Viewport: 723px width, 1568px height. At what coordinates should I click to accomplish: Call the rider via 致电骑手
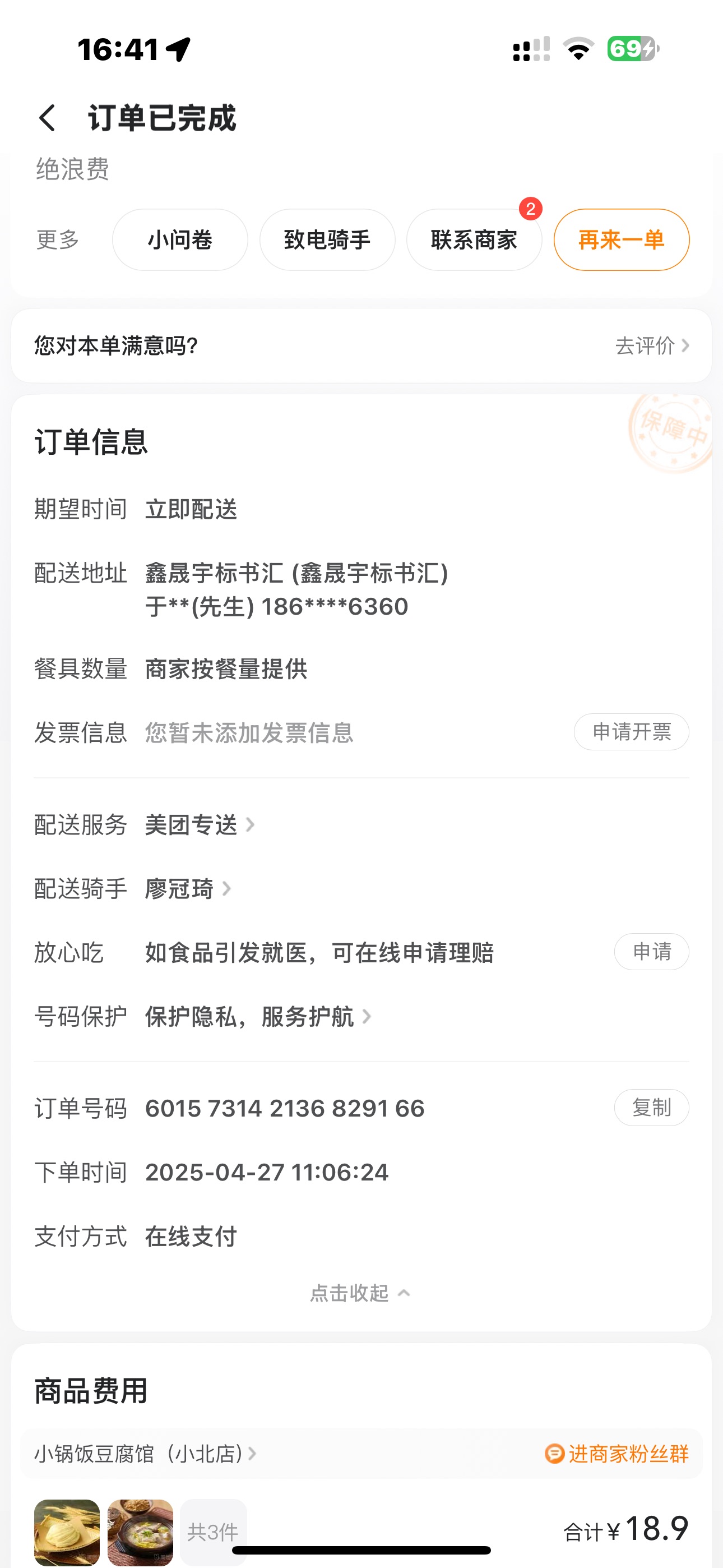click(327, 240)
